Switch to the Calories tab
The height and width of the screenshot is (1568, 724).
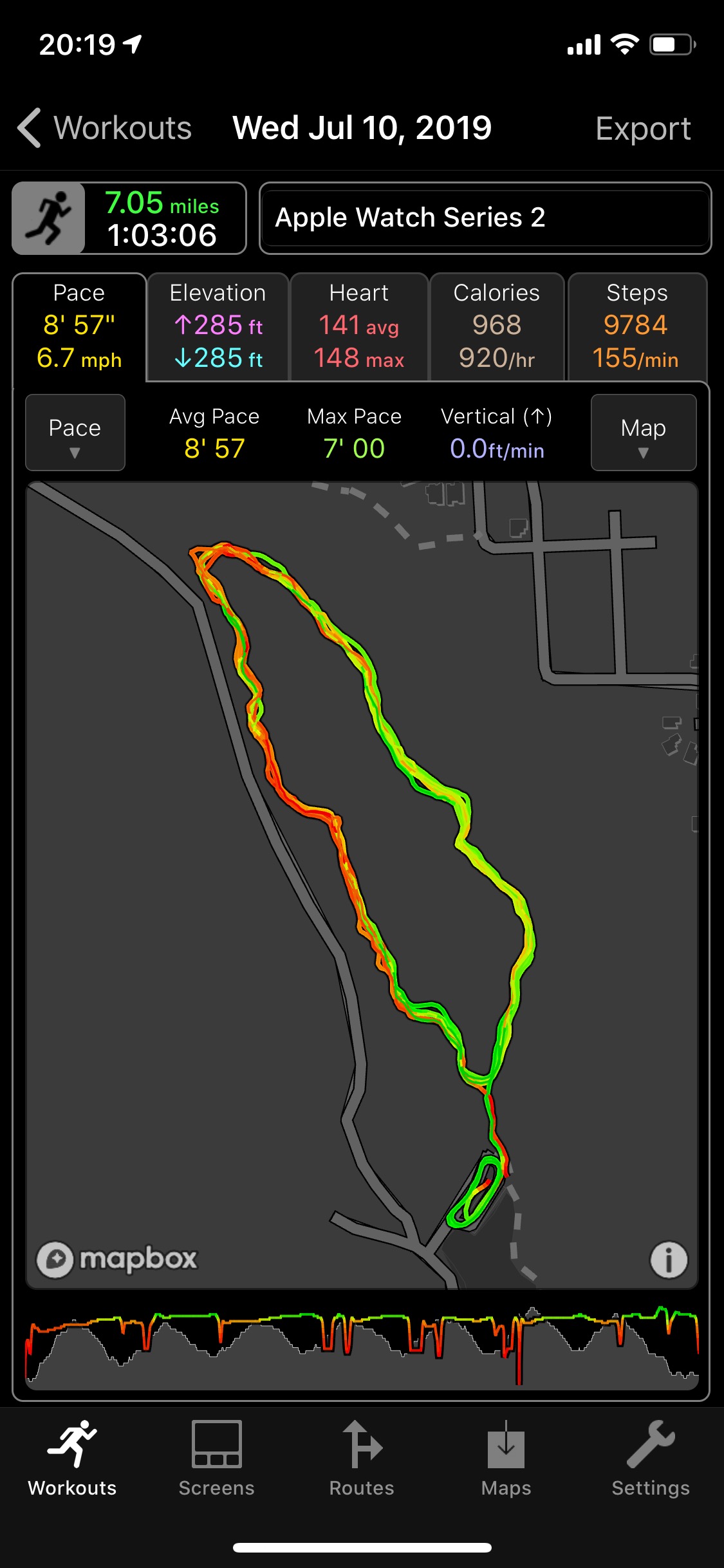point(497,327)
